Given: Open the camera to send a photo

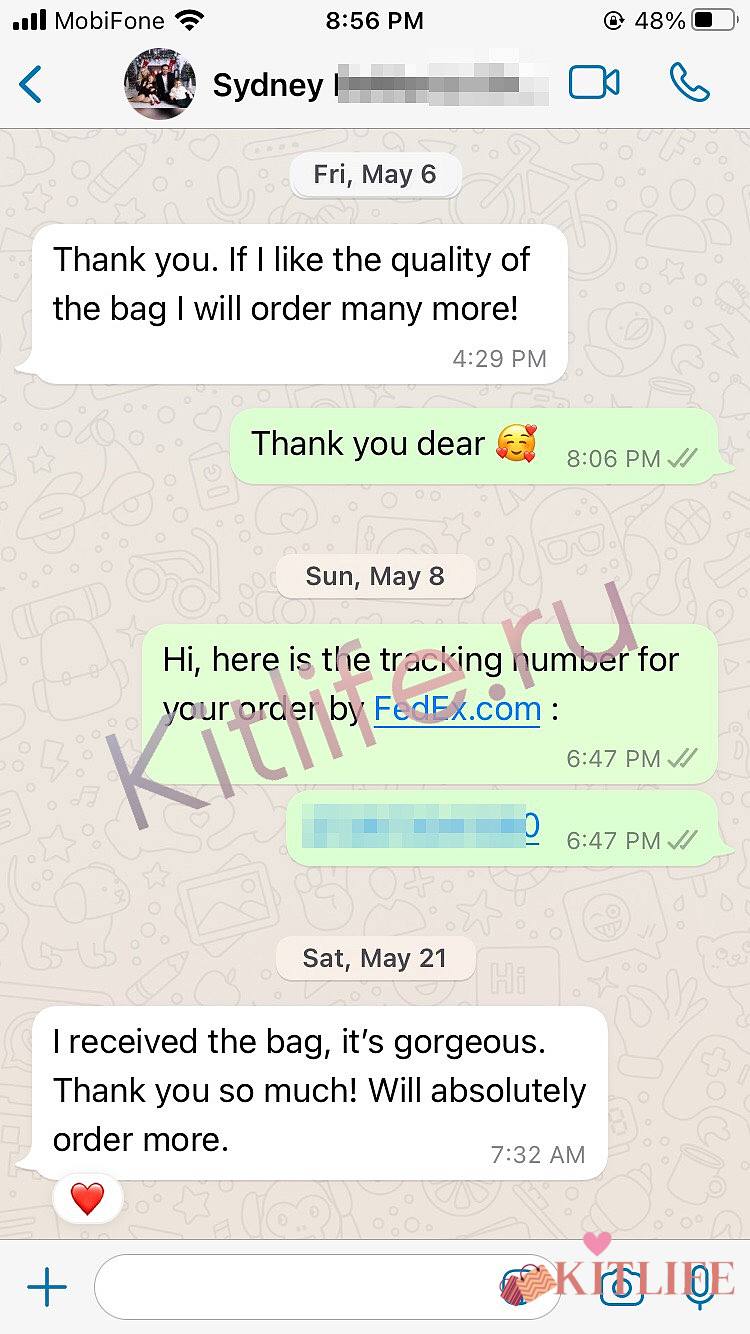Looking at the screenshot, I should [621, 1287].
